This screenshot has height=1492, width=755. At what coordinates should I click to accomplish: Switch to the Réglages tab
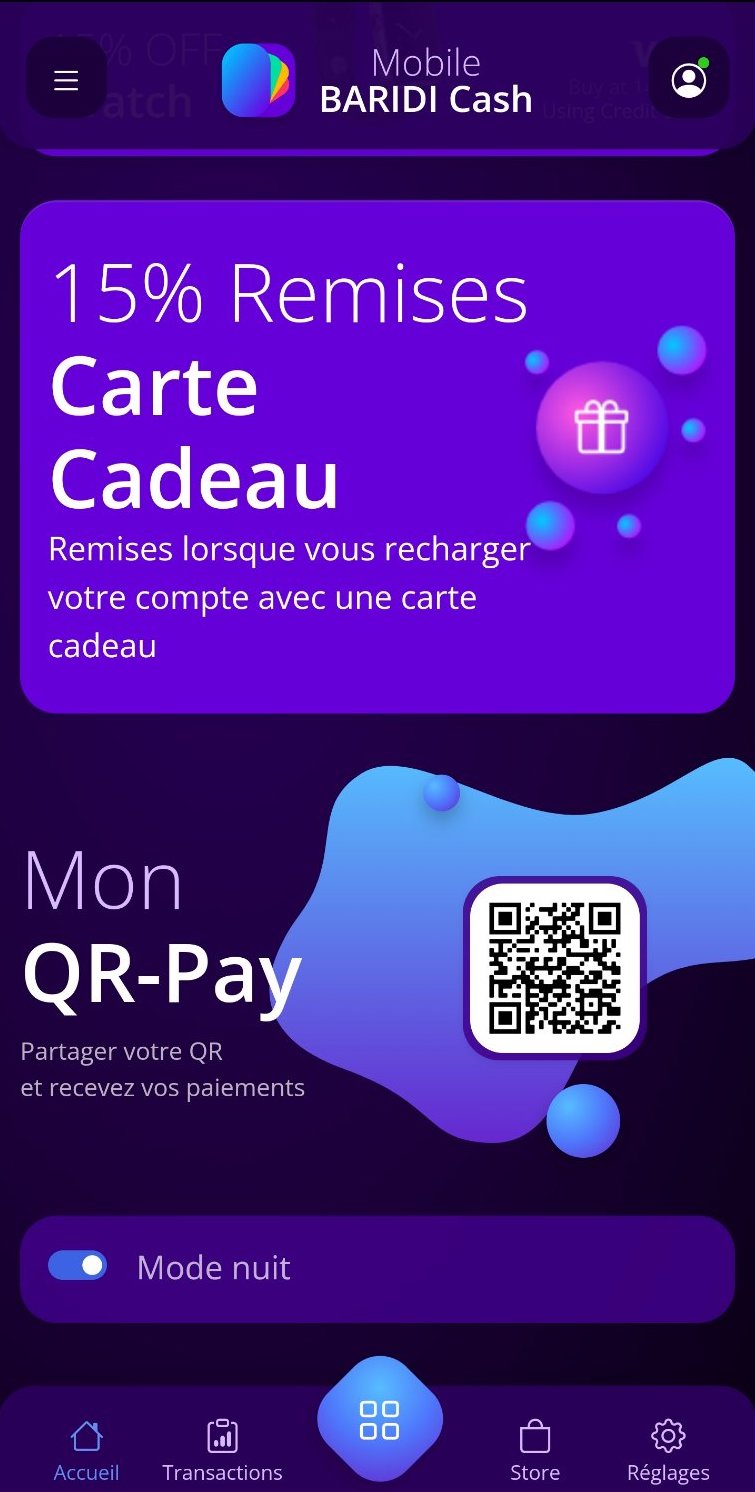(x=668, y=1451)
